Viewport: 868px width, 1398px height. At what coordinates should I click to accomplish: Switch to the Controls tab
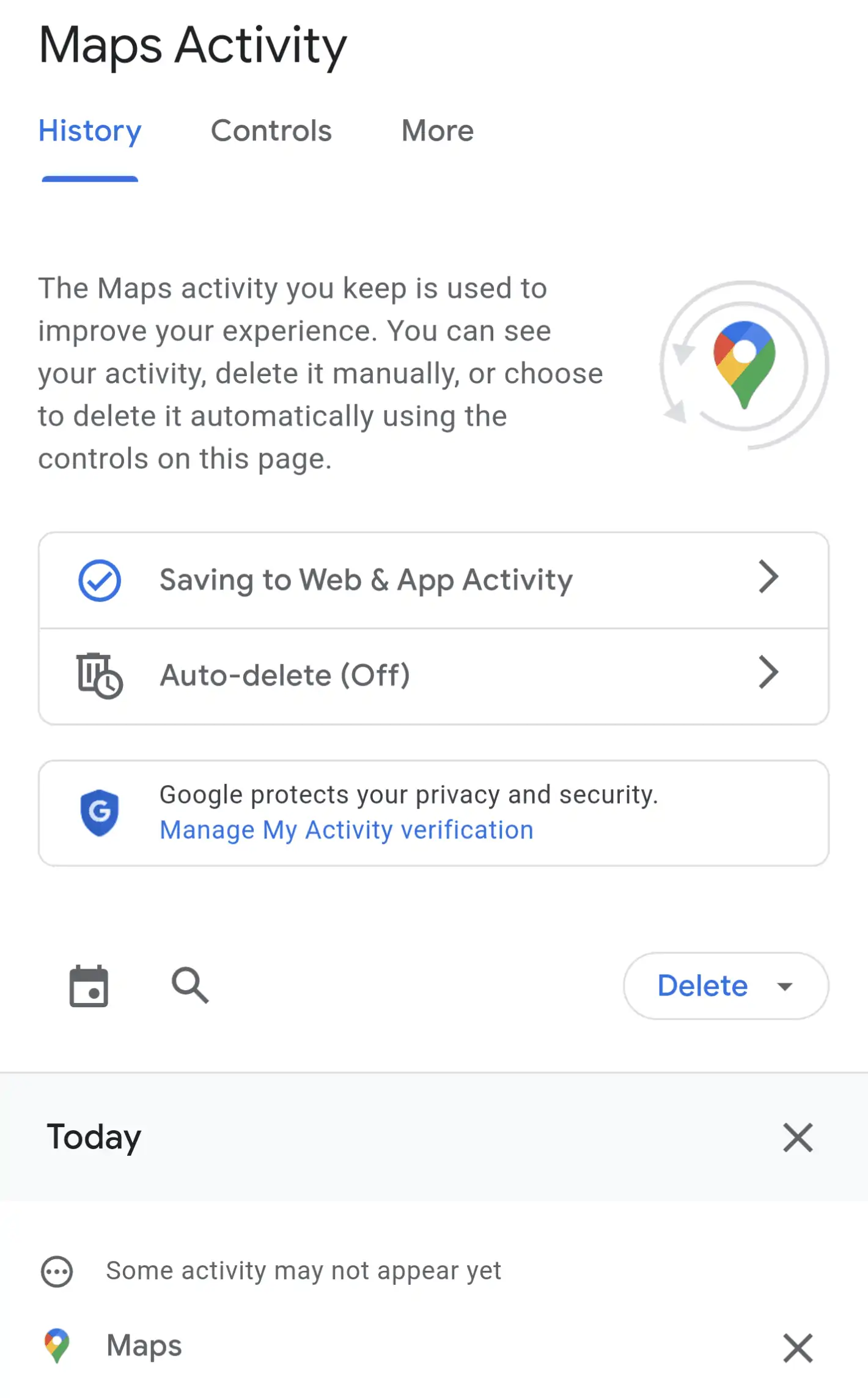pos(271,131)
